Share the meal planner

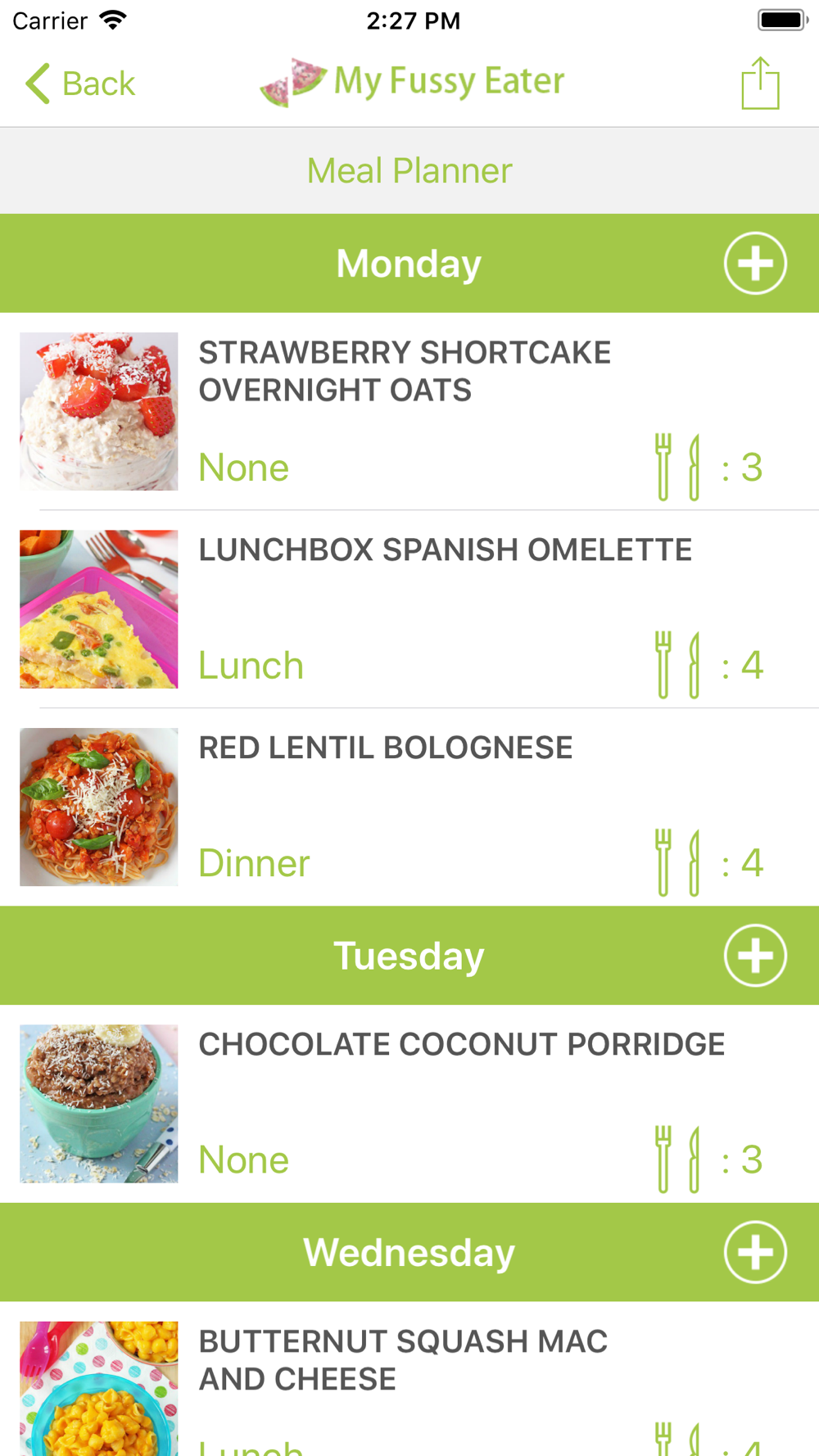click(x=760, y=83)
